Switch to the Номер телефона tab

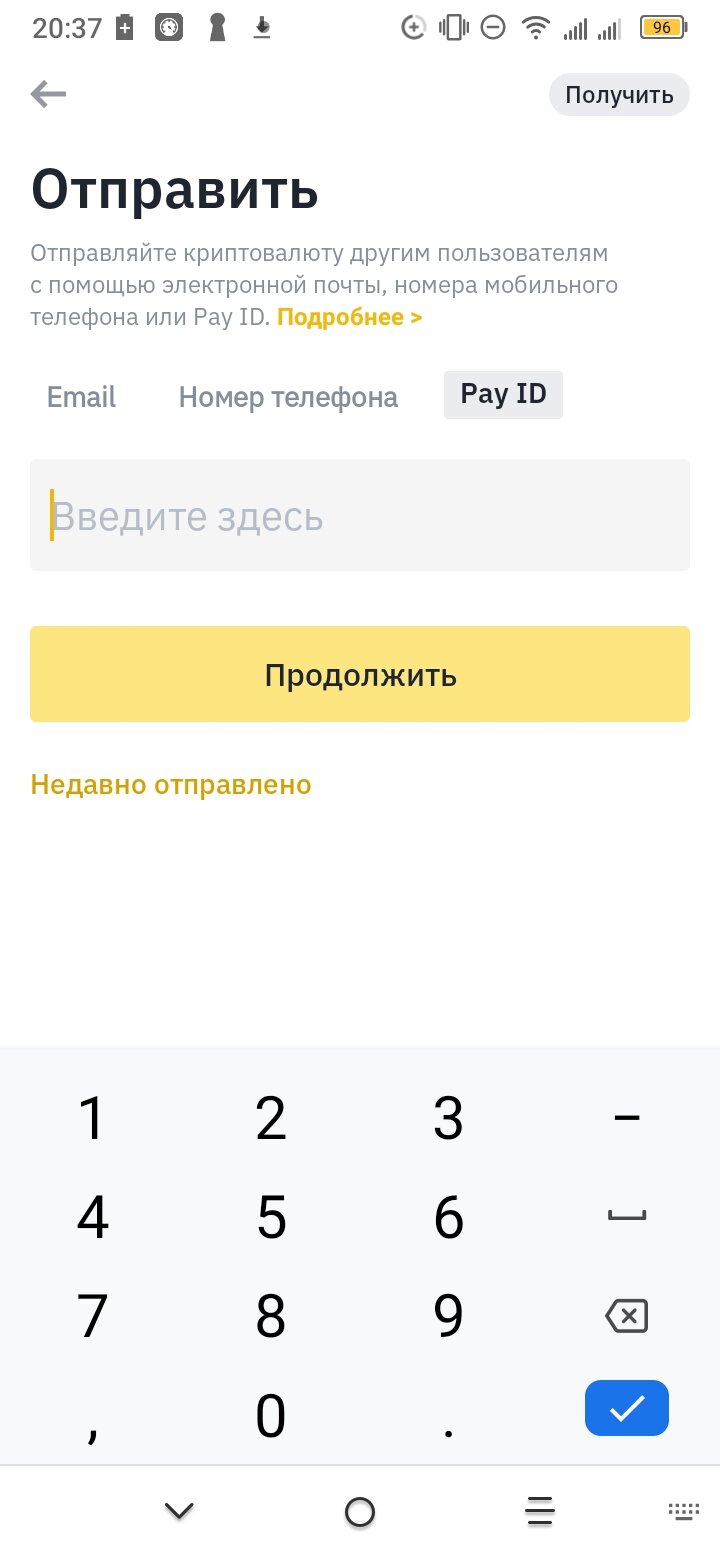pyautogui.click(x=288, y=397)
